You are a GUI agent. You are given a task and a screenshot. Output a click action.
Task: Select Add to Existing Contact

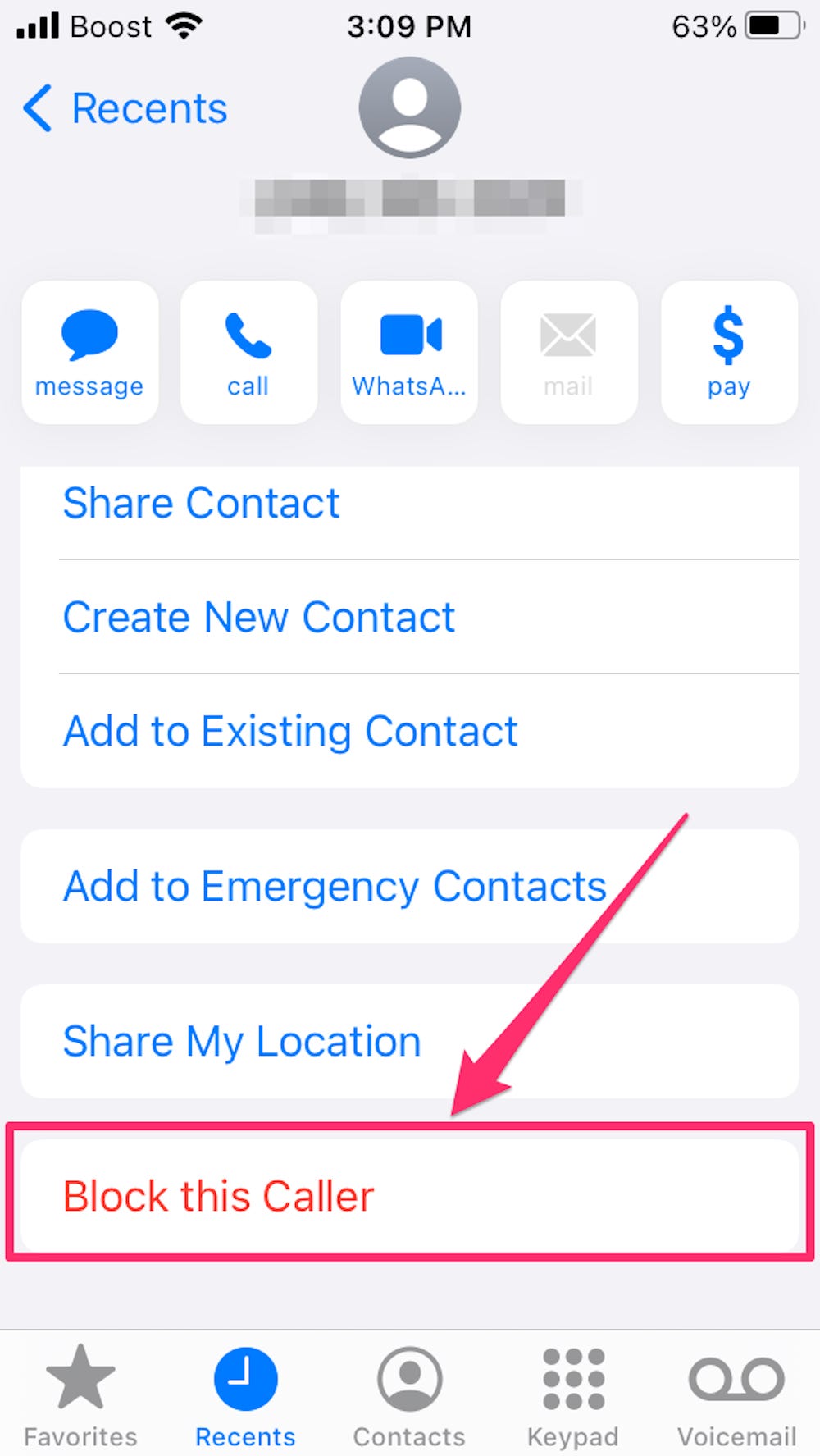point(410,731)
